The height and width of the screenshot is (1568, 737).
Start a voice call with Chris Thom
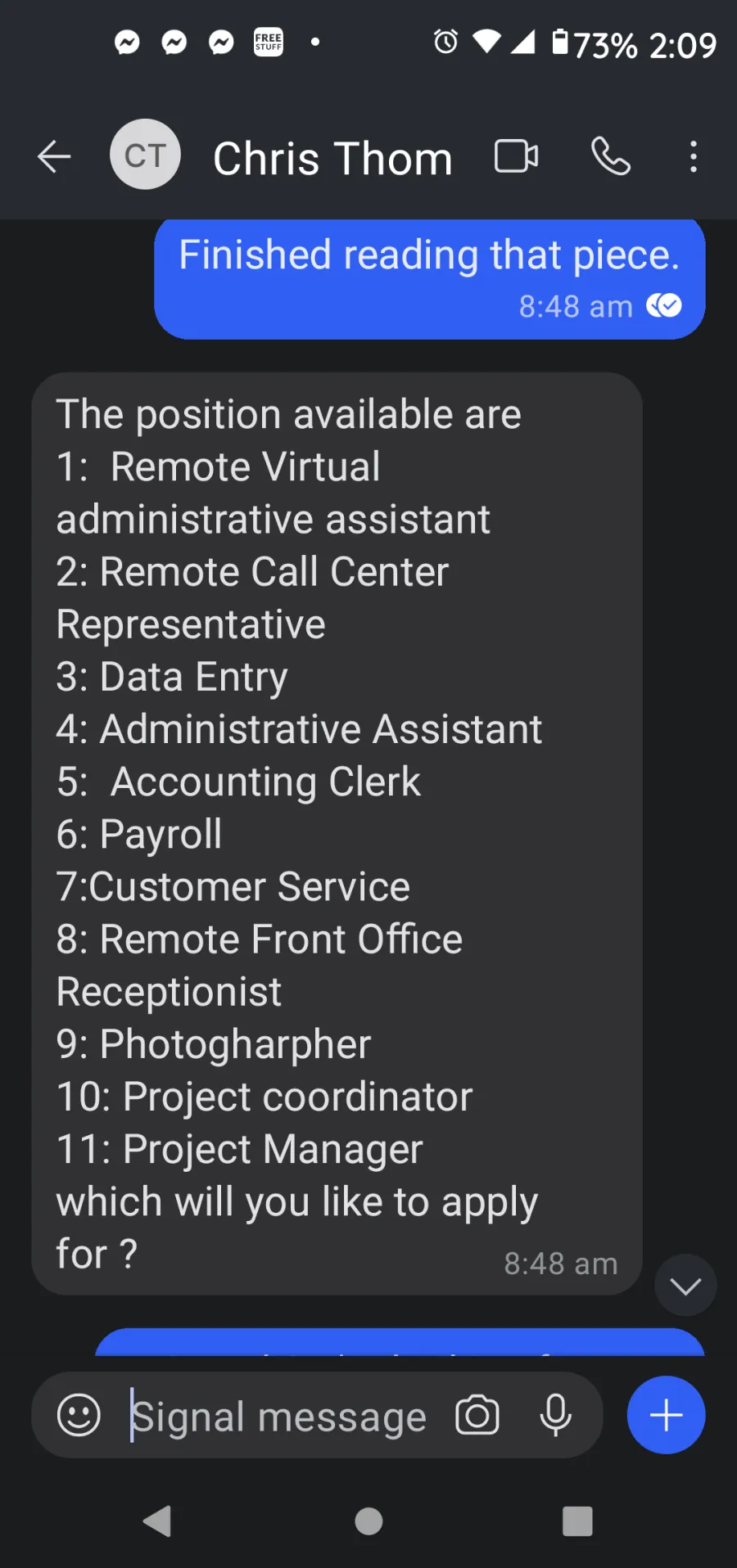click(x=611, y=156)
